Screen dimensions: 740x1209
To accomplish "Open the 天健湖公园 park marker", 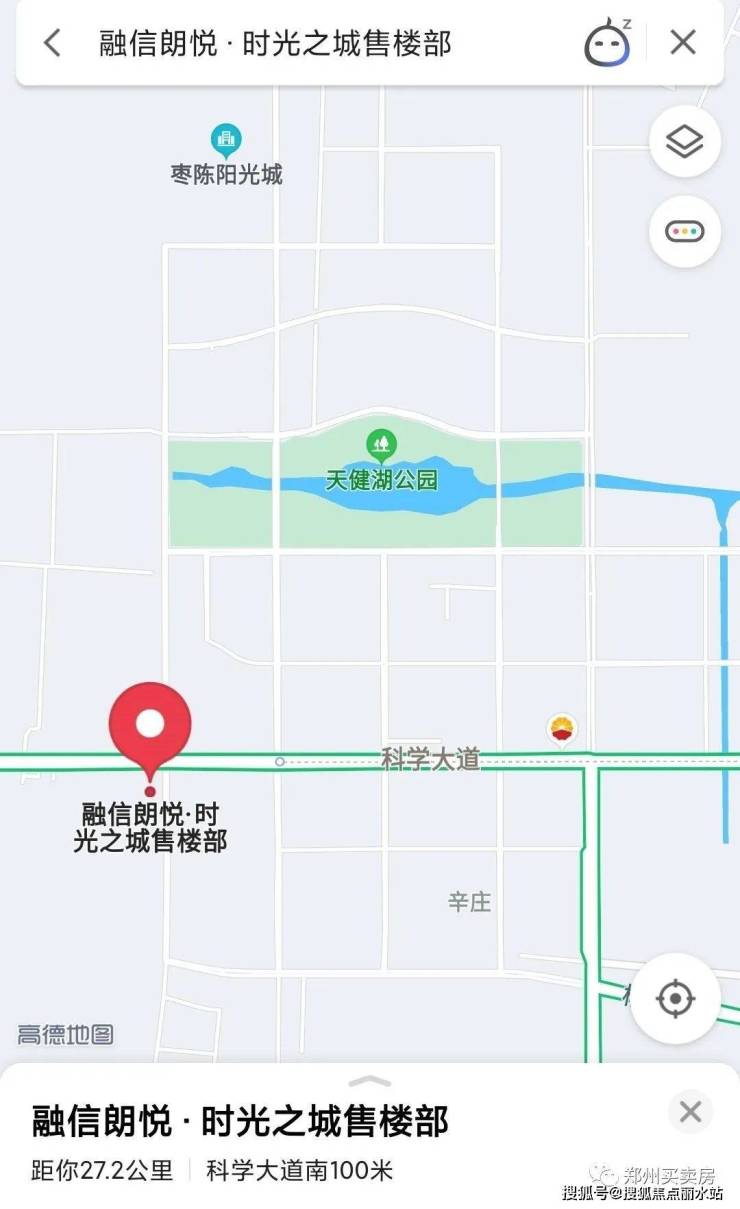I will click(381, 444).
